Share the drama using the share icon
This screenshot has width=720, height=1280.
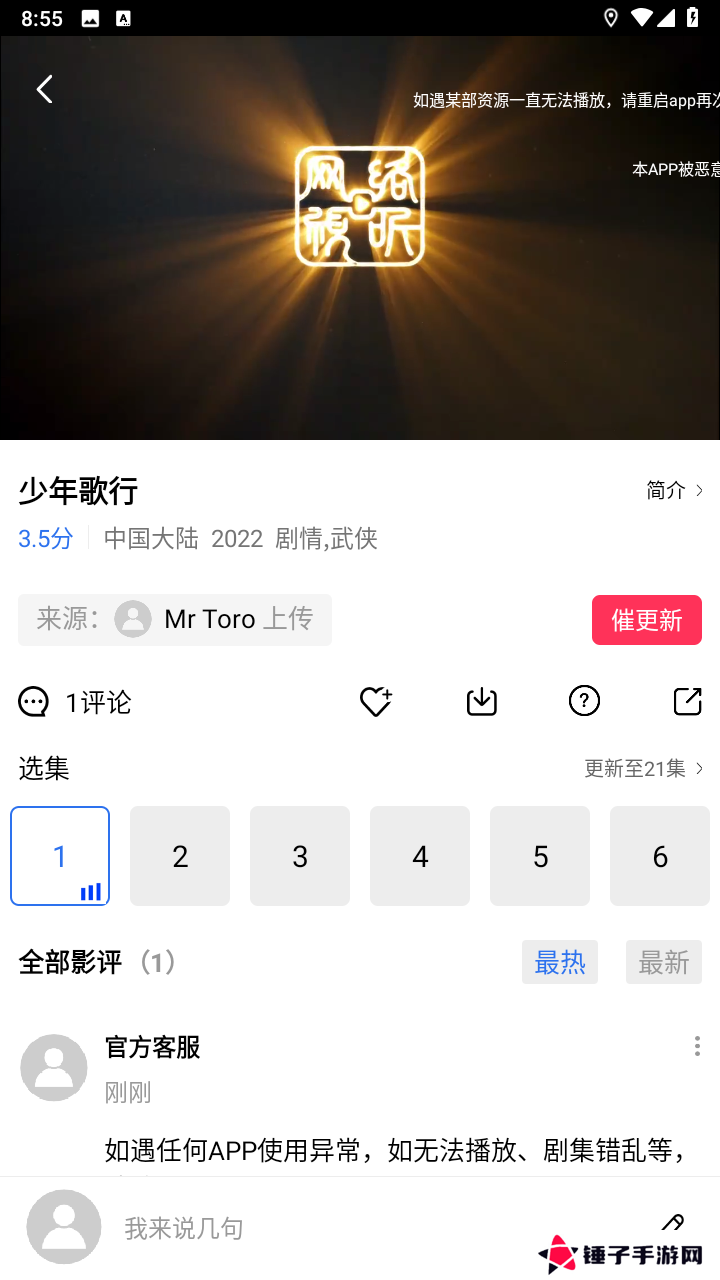pos(687,702)
